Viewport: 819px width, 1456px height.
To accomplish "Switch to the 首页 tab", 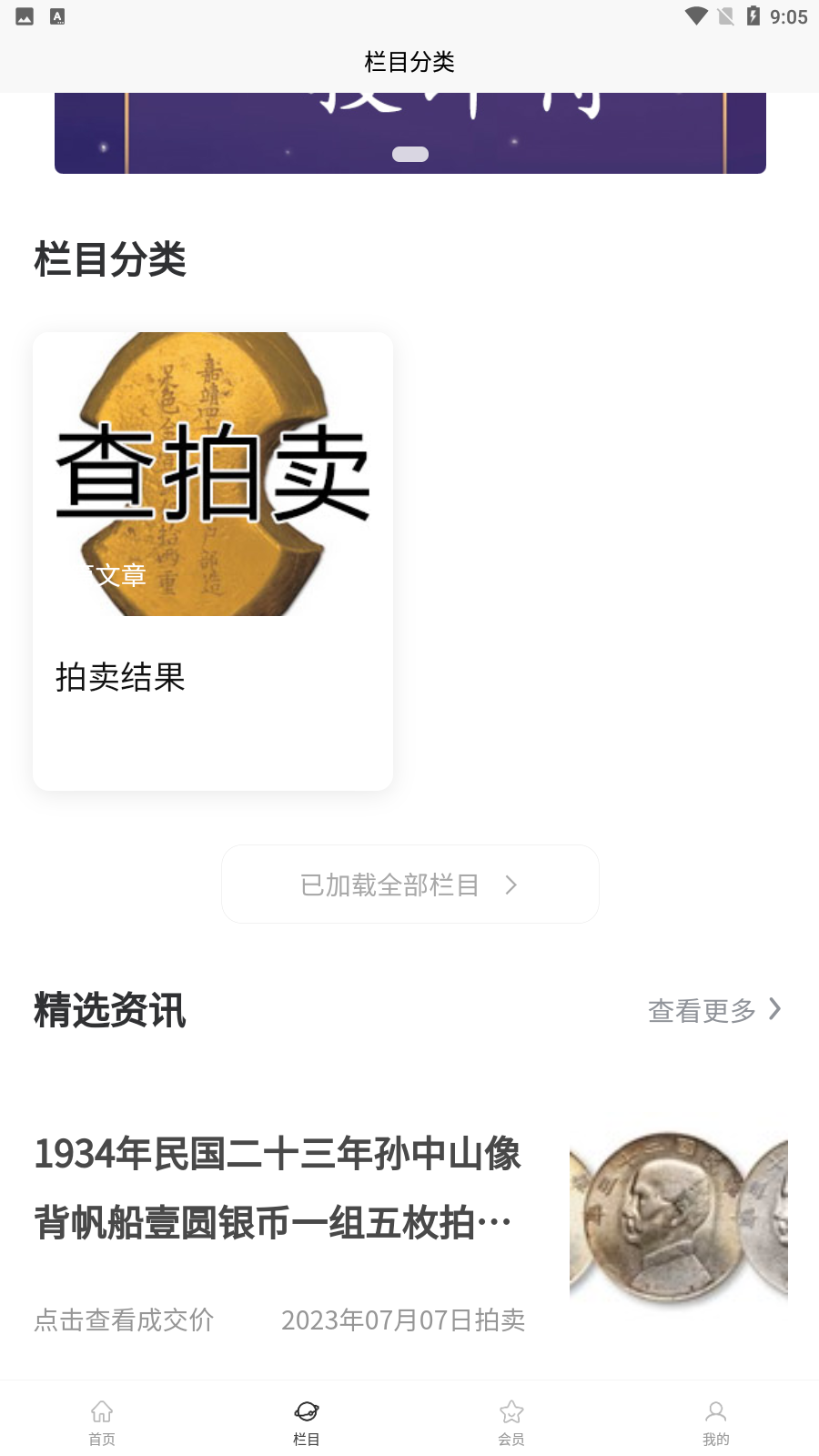I will [x=101, y=1420].
